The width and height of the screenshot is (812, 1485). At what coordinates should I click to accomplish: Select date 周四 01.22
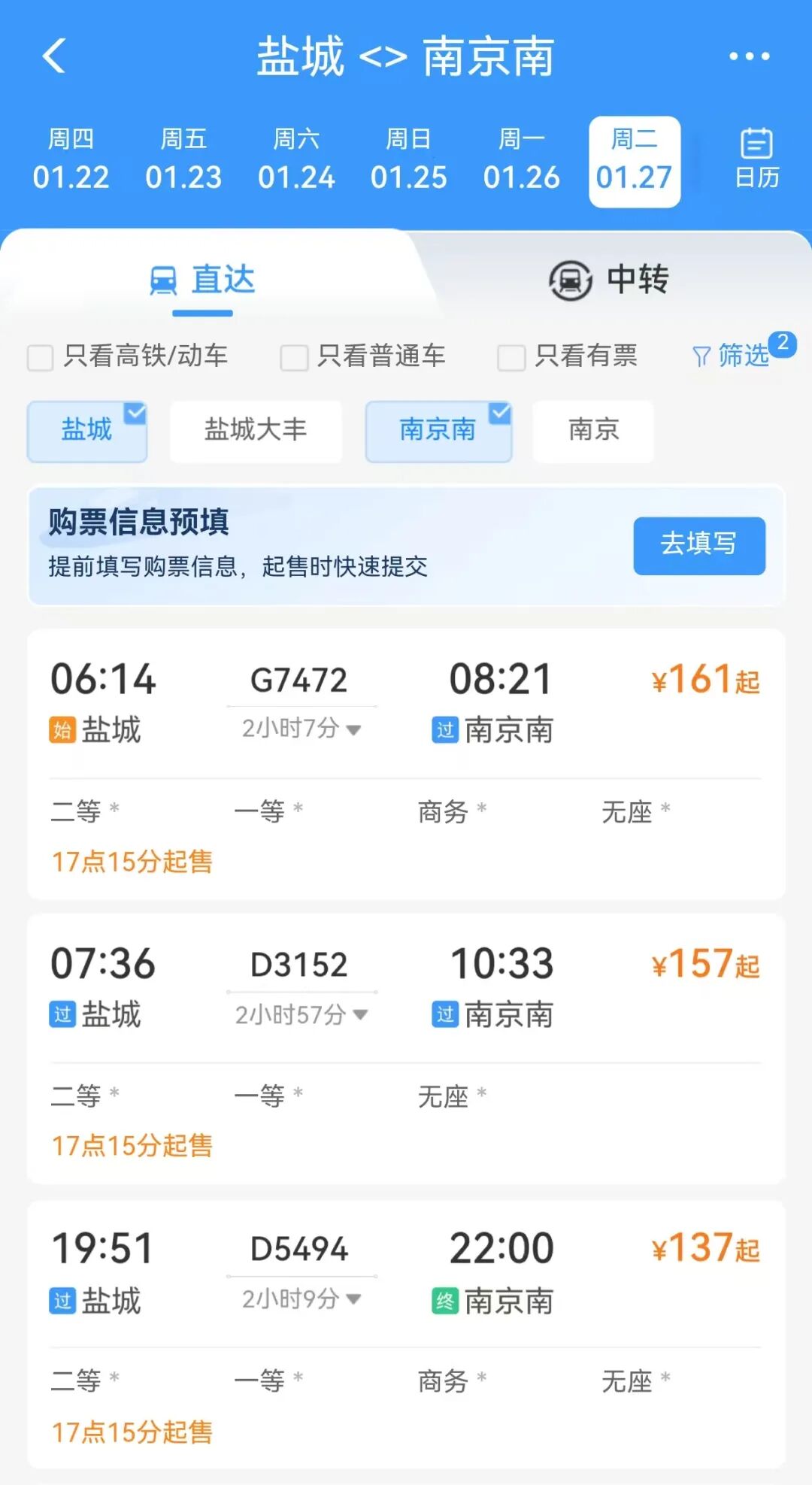71,159
